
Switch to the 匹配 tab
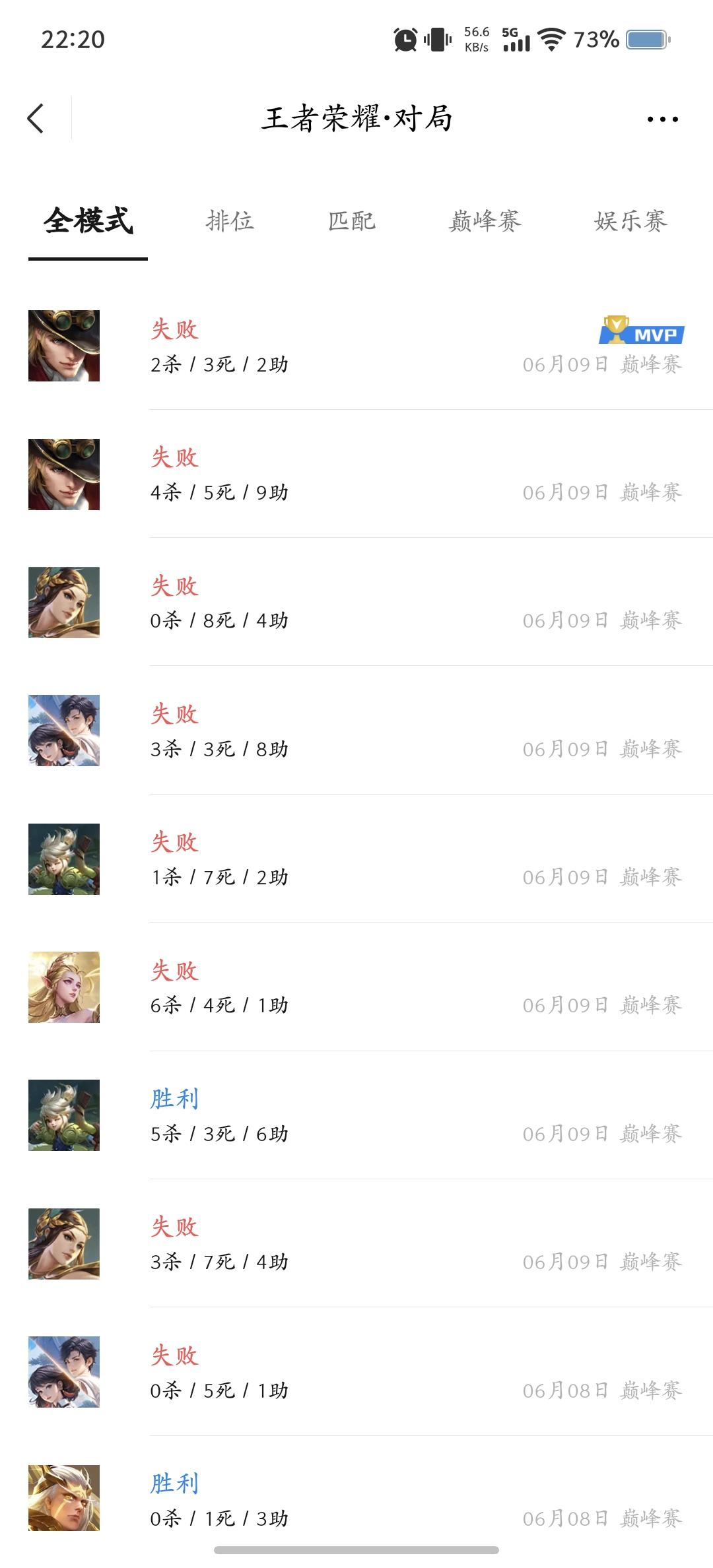click(352, 222)
